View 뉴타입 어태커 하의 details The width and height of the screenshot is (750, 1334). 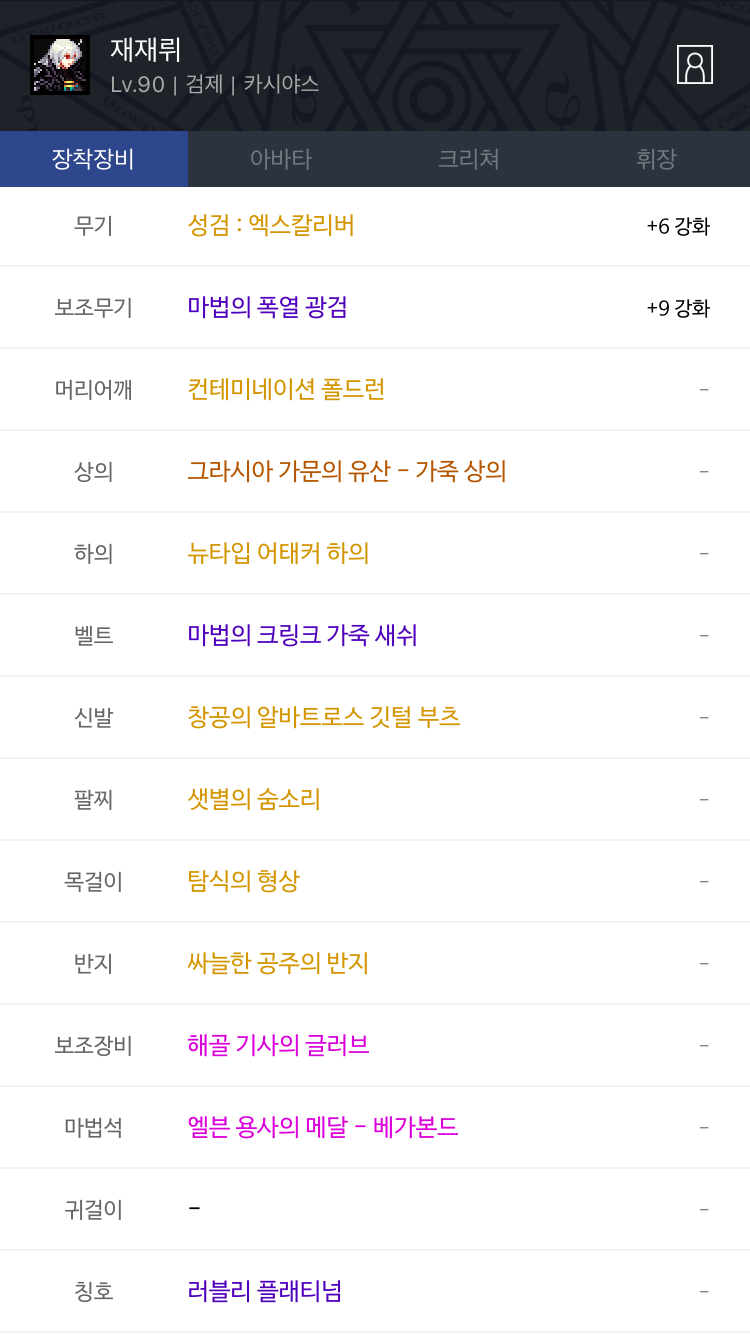[278, 553]
